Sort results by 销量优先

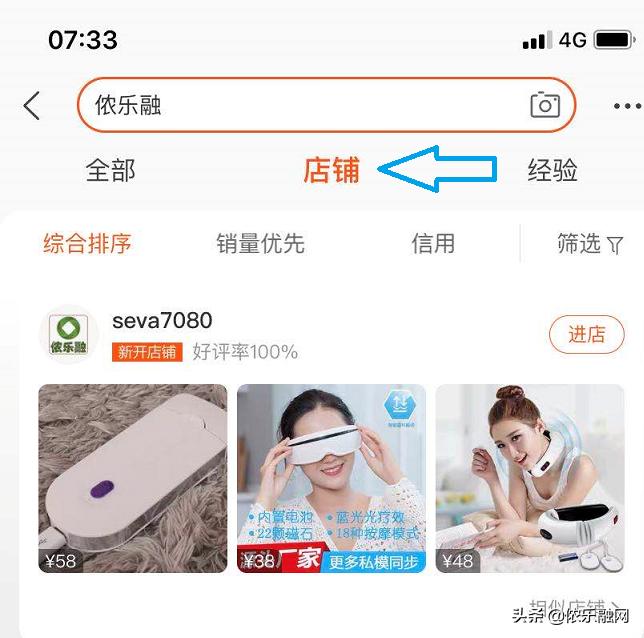260,243
